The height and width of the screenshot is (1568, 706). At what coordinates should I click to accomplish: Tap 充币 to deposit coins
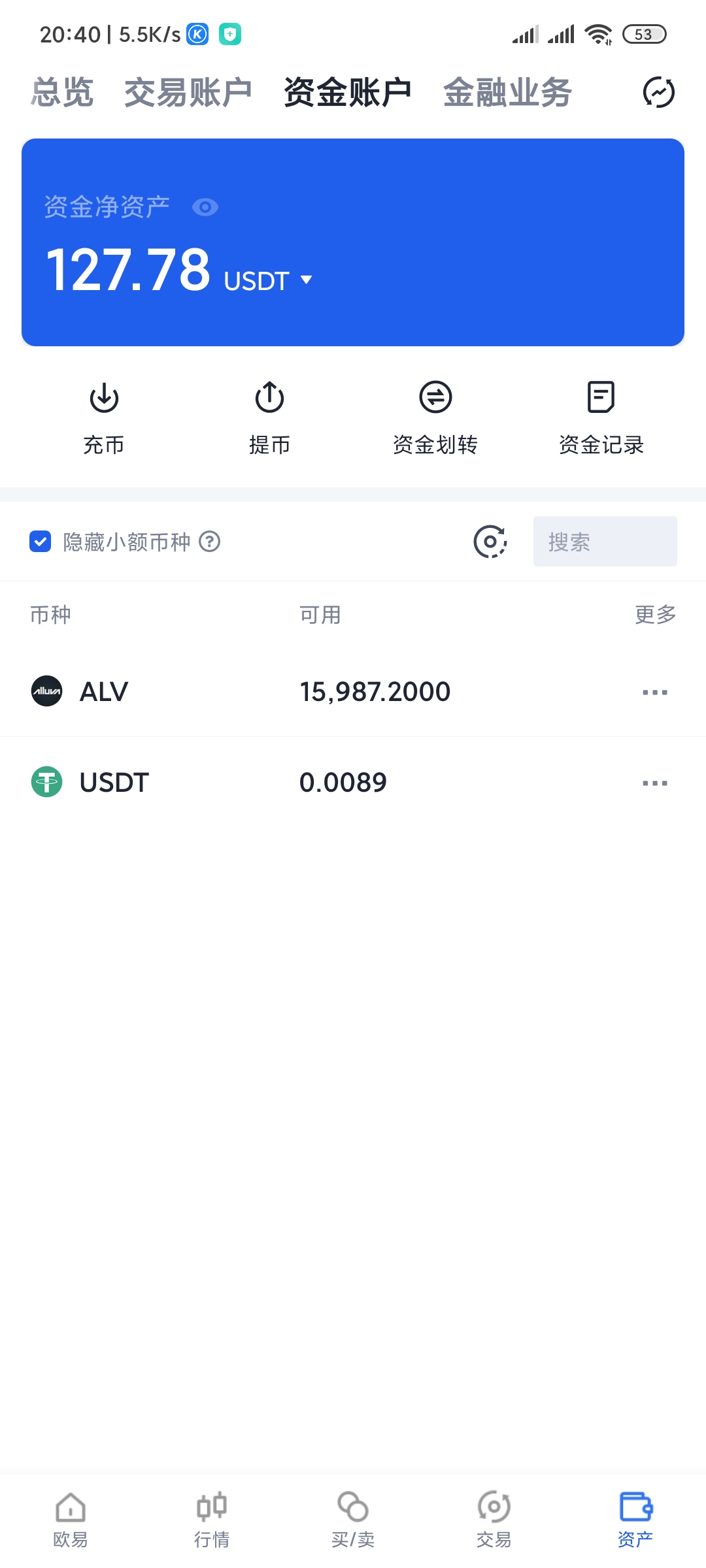click(x=104, y=416)
